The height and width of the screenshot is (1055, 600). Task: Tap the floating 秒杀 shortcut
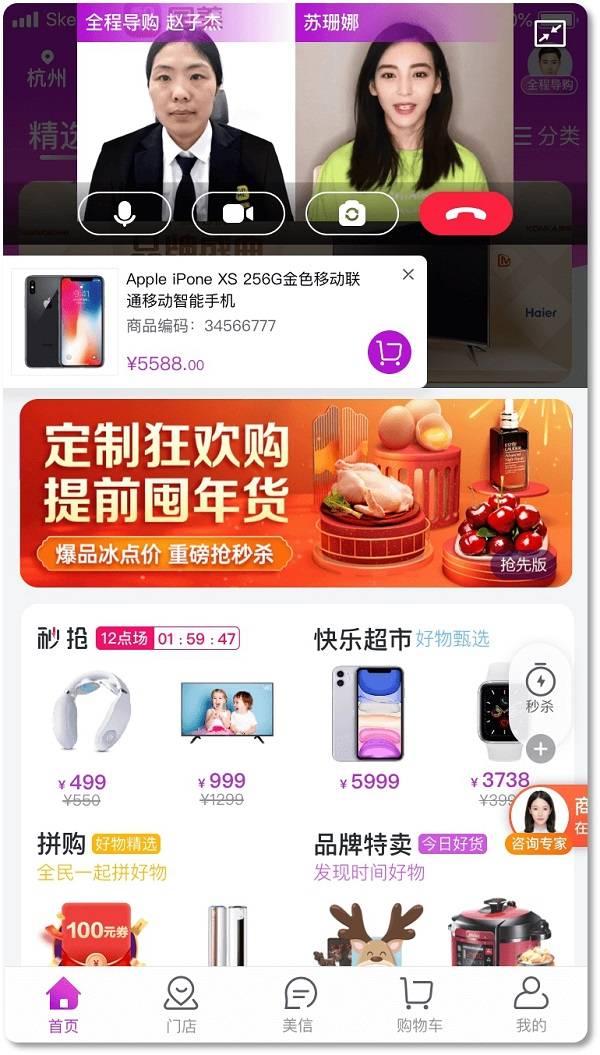[540, 689]
